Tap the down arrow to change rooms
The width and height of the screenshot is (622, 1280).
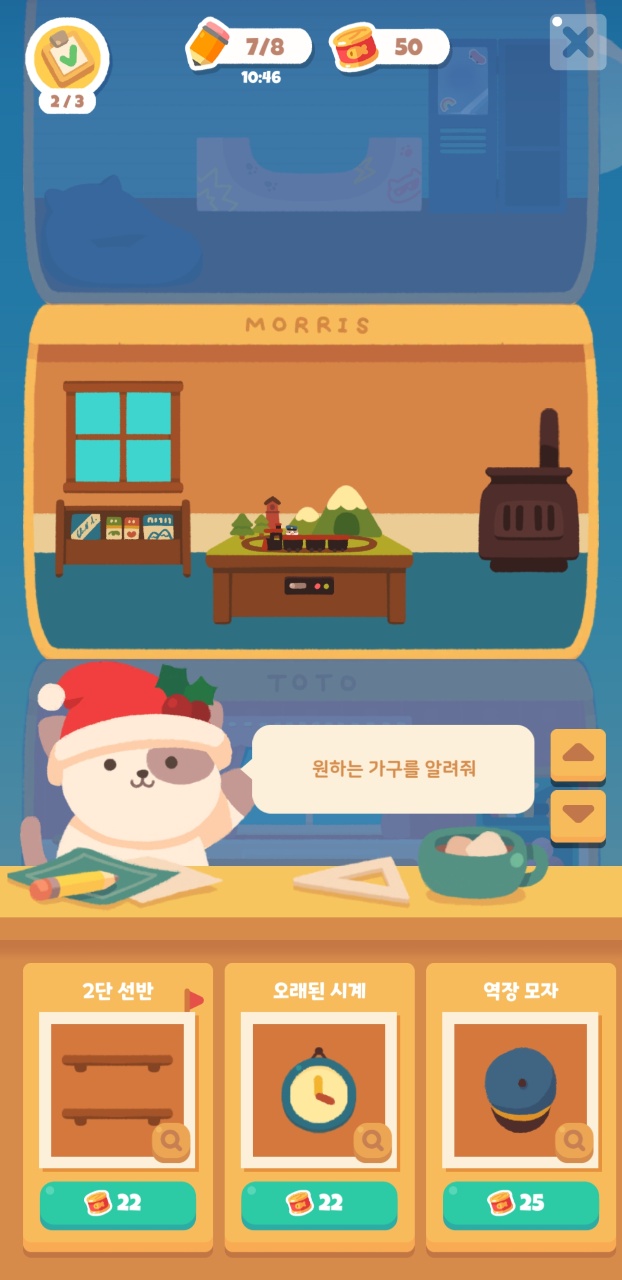coord(578,815)
